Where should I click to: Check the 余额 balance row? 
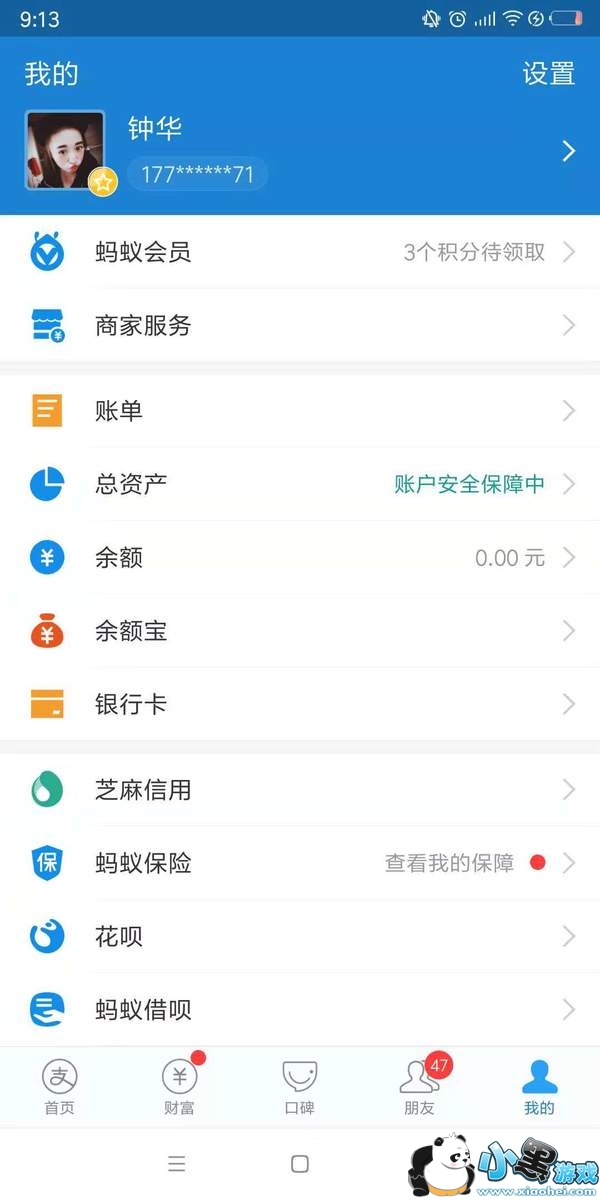pyautogui.click(x=300, y=557)
